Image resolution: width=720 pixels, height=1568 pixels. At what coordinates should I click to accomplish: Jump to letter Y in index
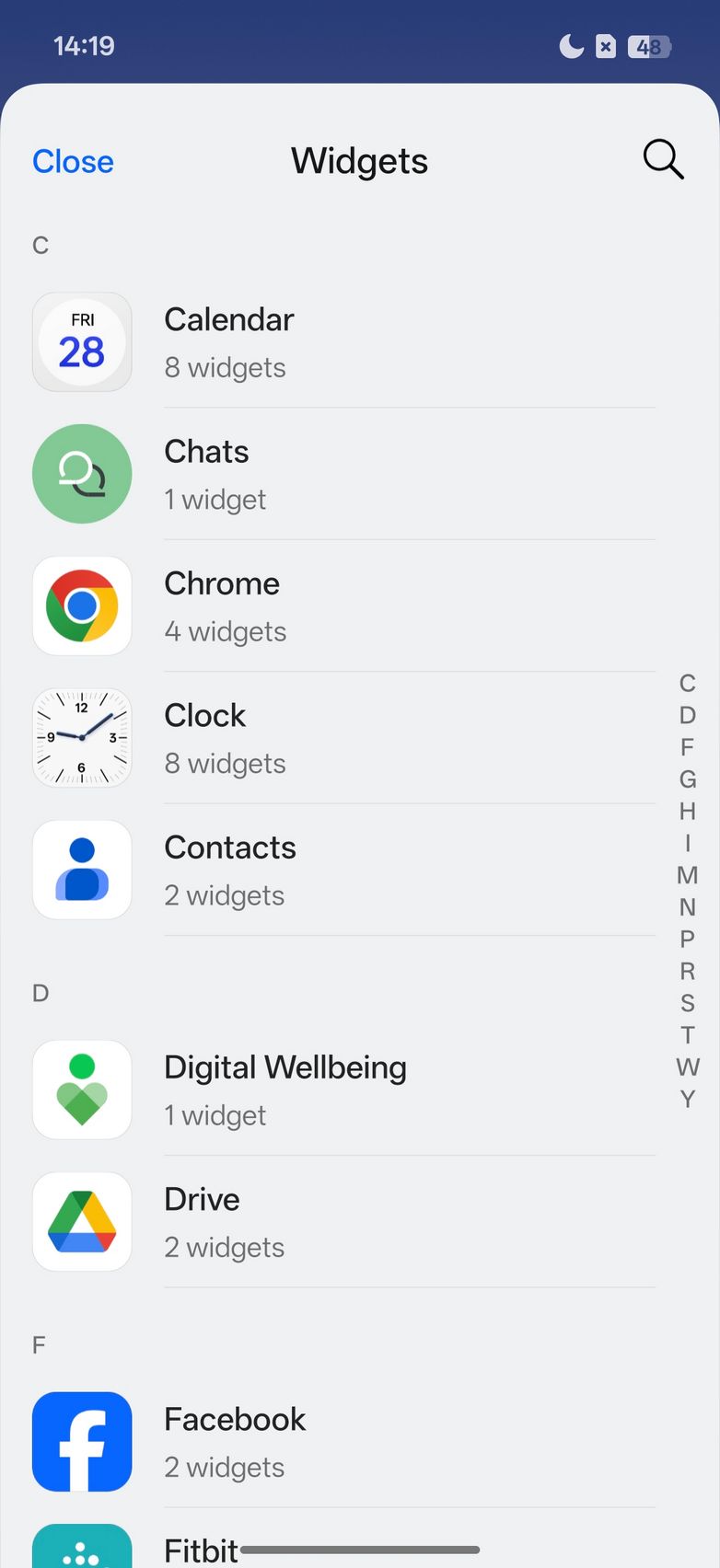[x=688, y=1099]
